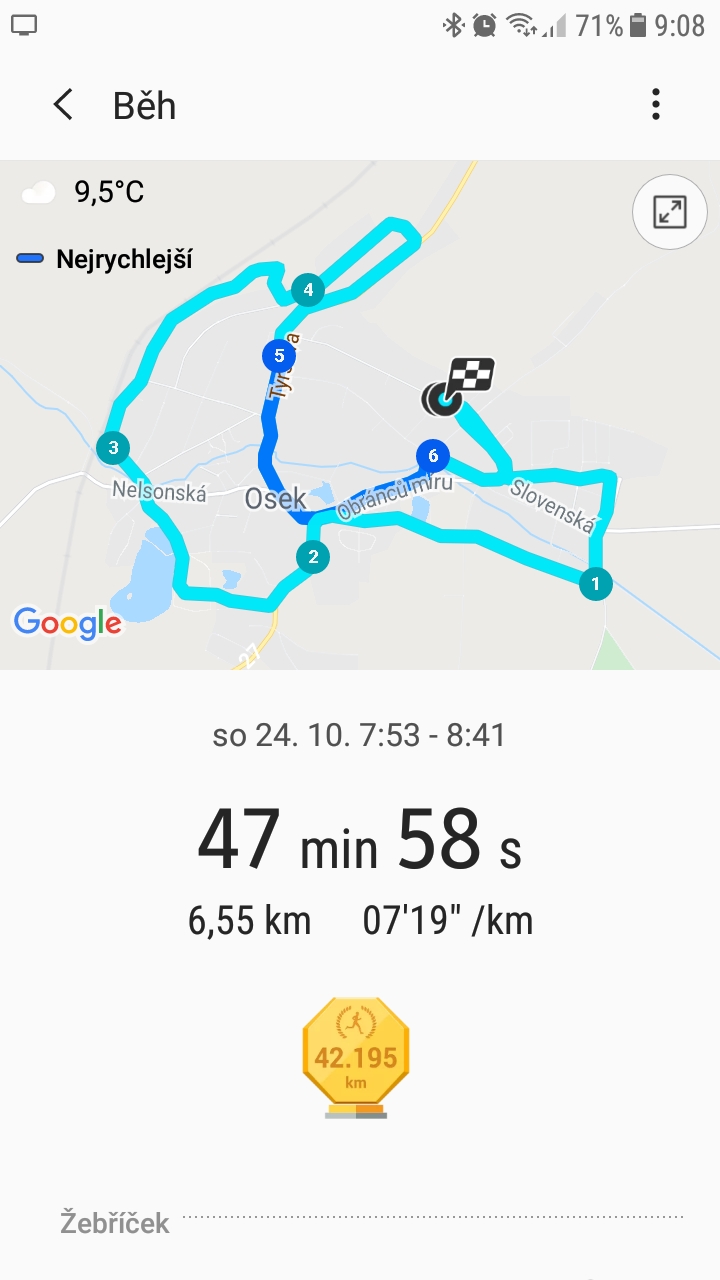Go back from the Běh screen
This screenshot has width=720, height=1280.
pyautogui.click(x=63, y=104)
